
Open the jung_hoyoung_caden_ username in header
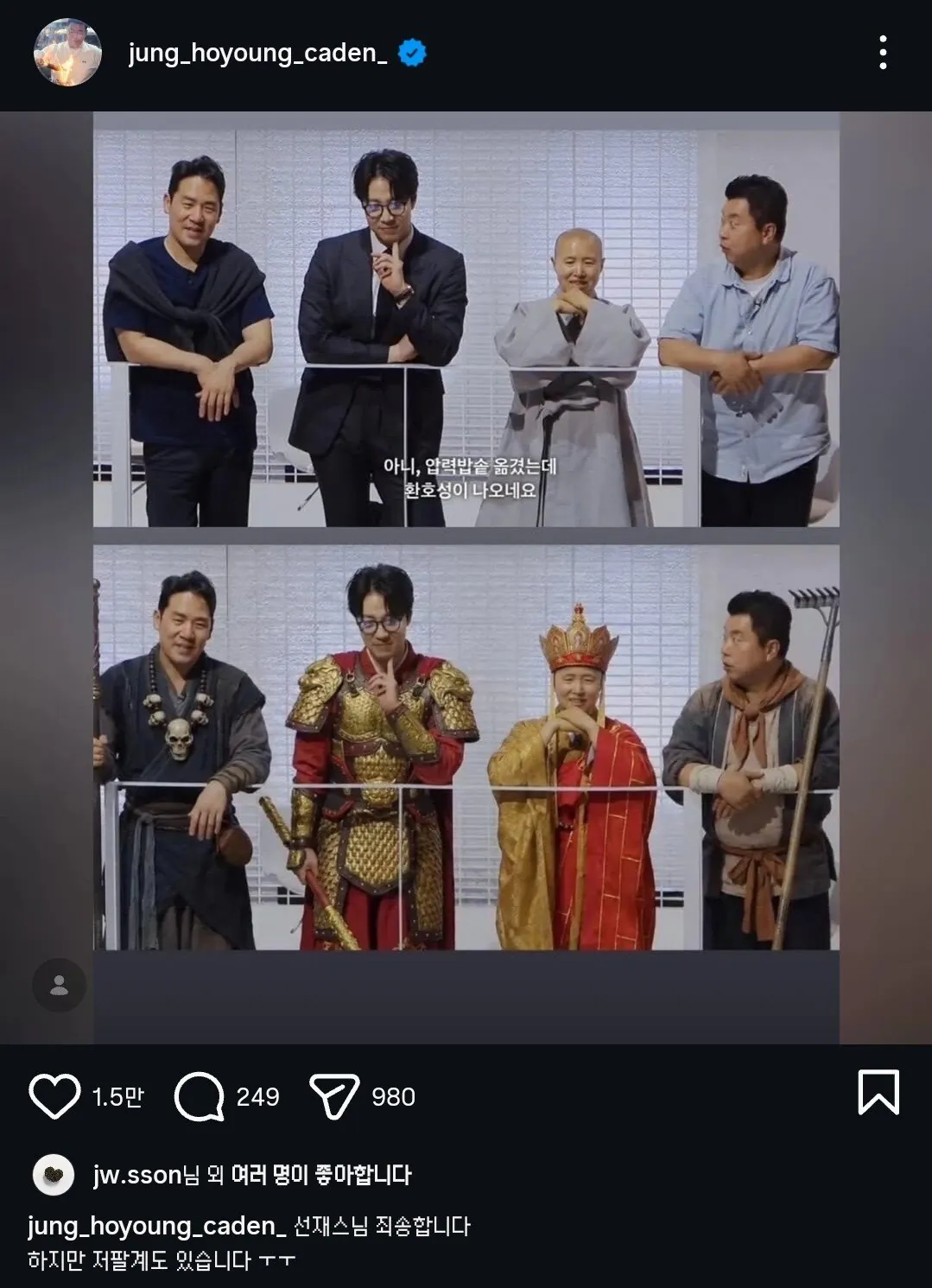(257, 53)
